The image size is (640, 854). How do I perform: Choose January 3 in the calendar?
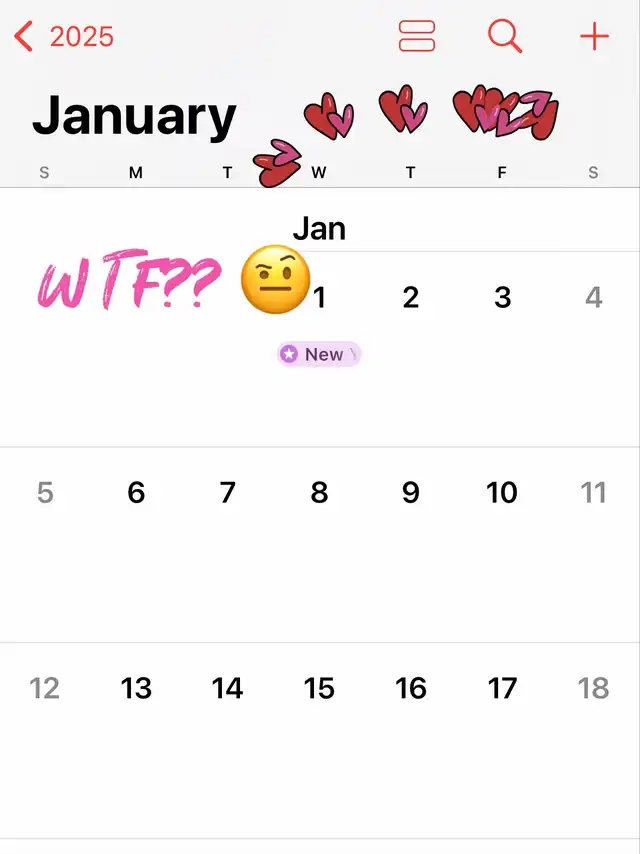[502, 297]
